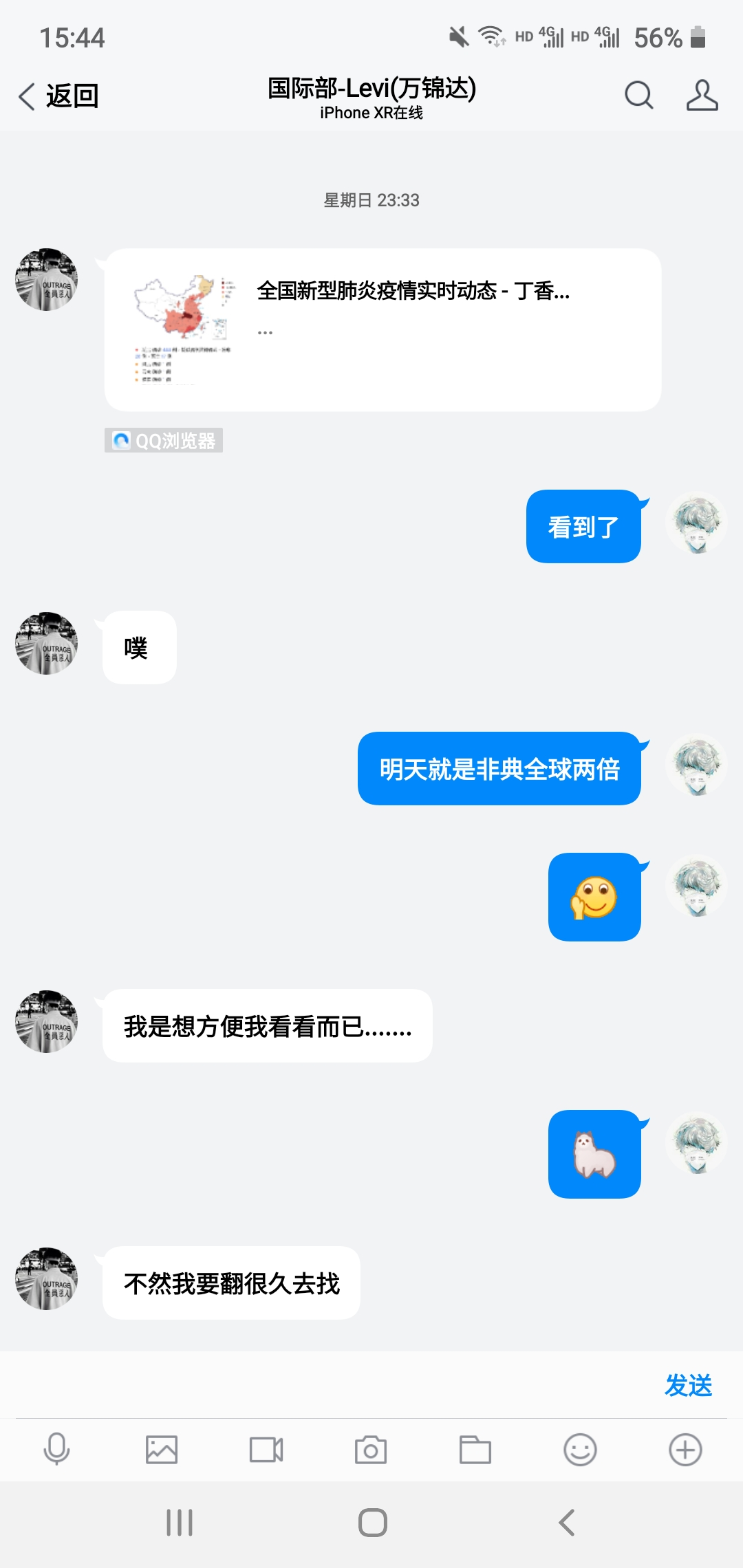Tap the voice message microphone icon

58,1450
